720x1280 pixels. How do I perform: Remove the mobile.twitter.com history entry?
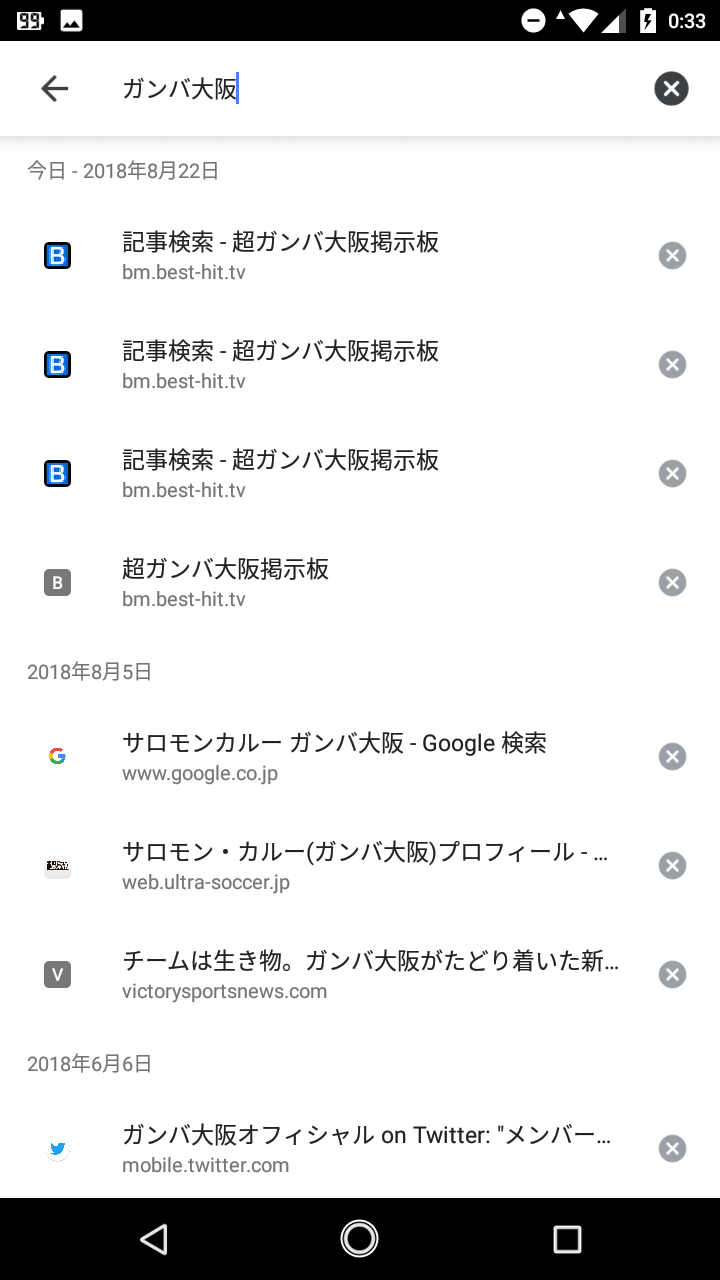(x=672, y=1149)
